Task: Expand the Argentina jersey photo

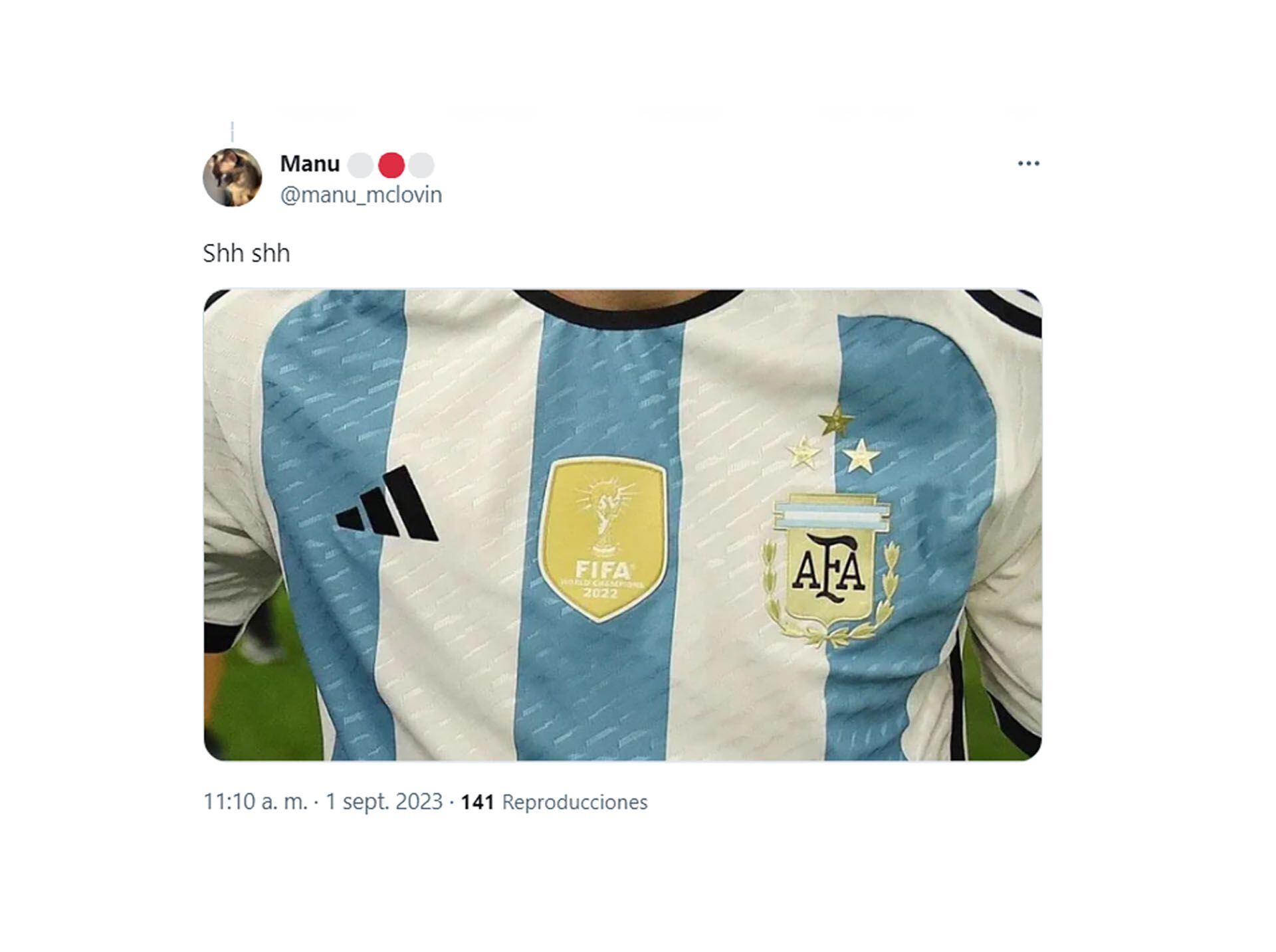Action: [623, 525]
